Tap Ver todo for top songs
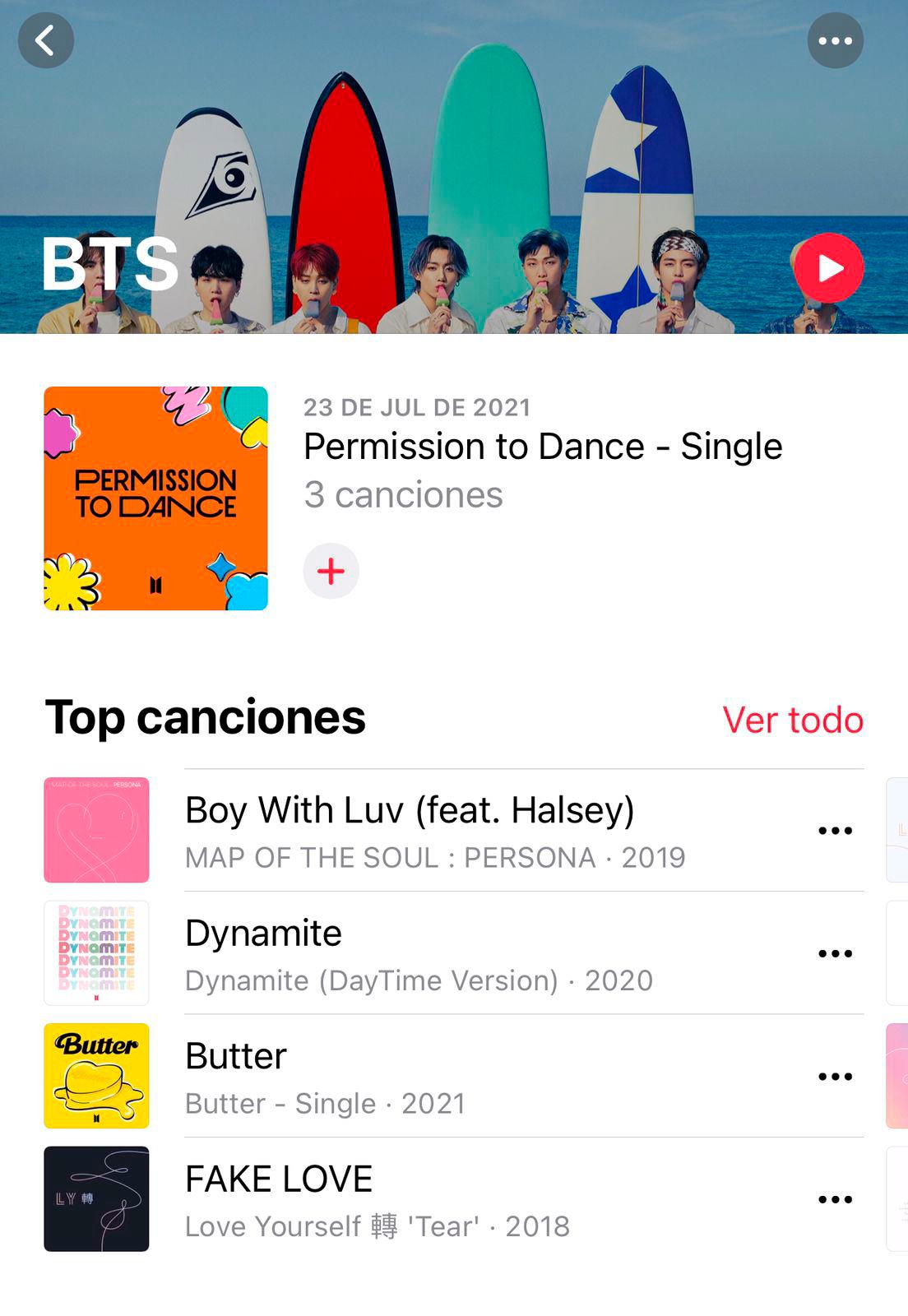Viewport: 908px width, 1316px height. [792, 720]
